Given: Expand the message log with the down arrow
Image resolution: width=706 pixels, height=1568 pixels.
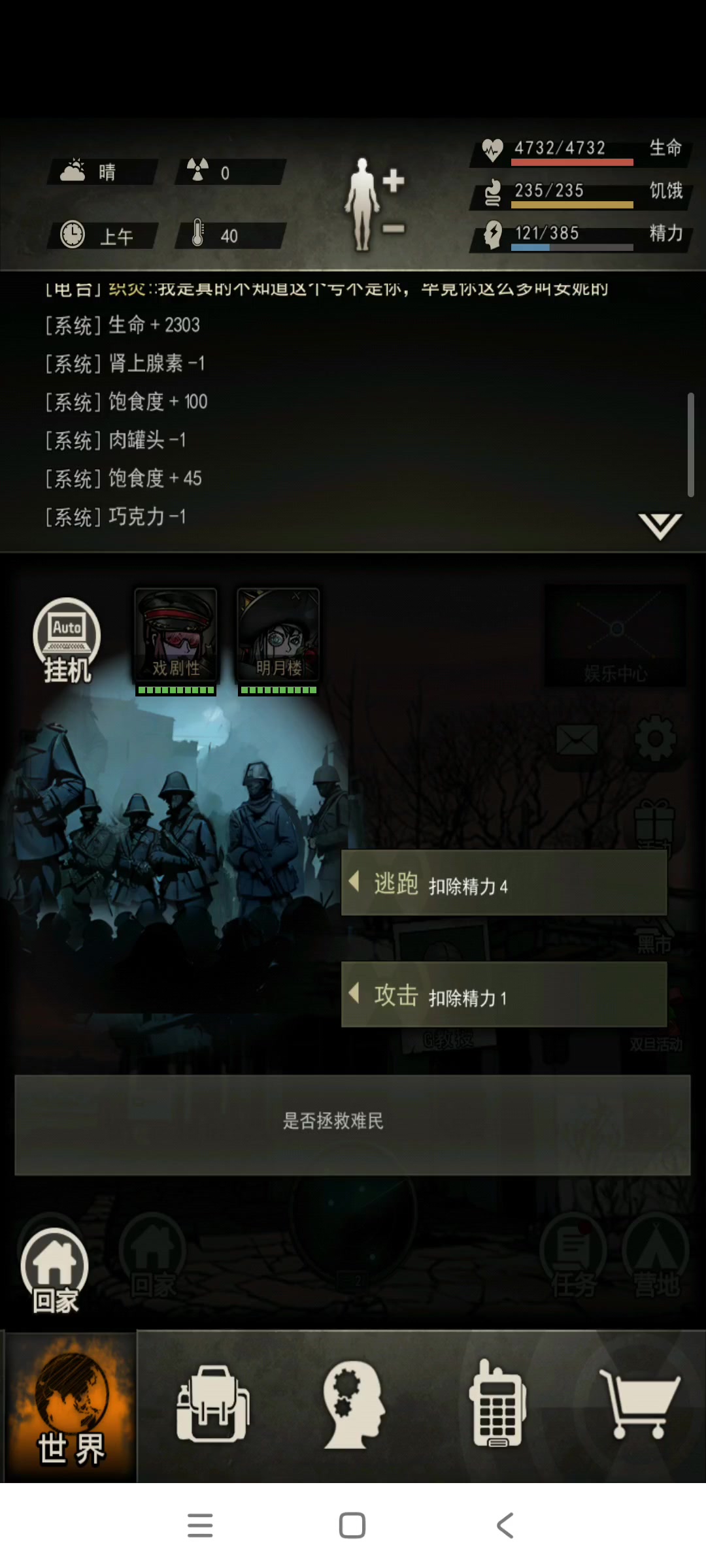Looking at the screenshot, I should 660,526.
